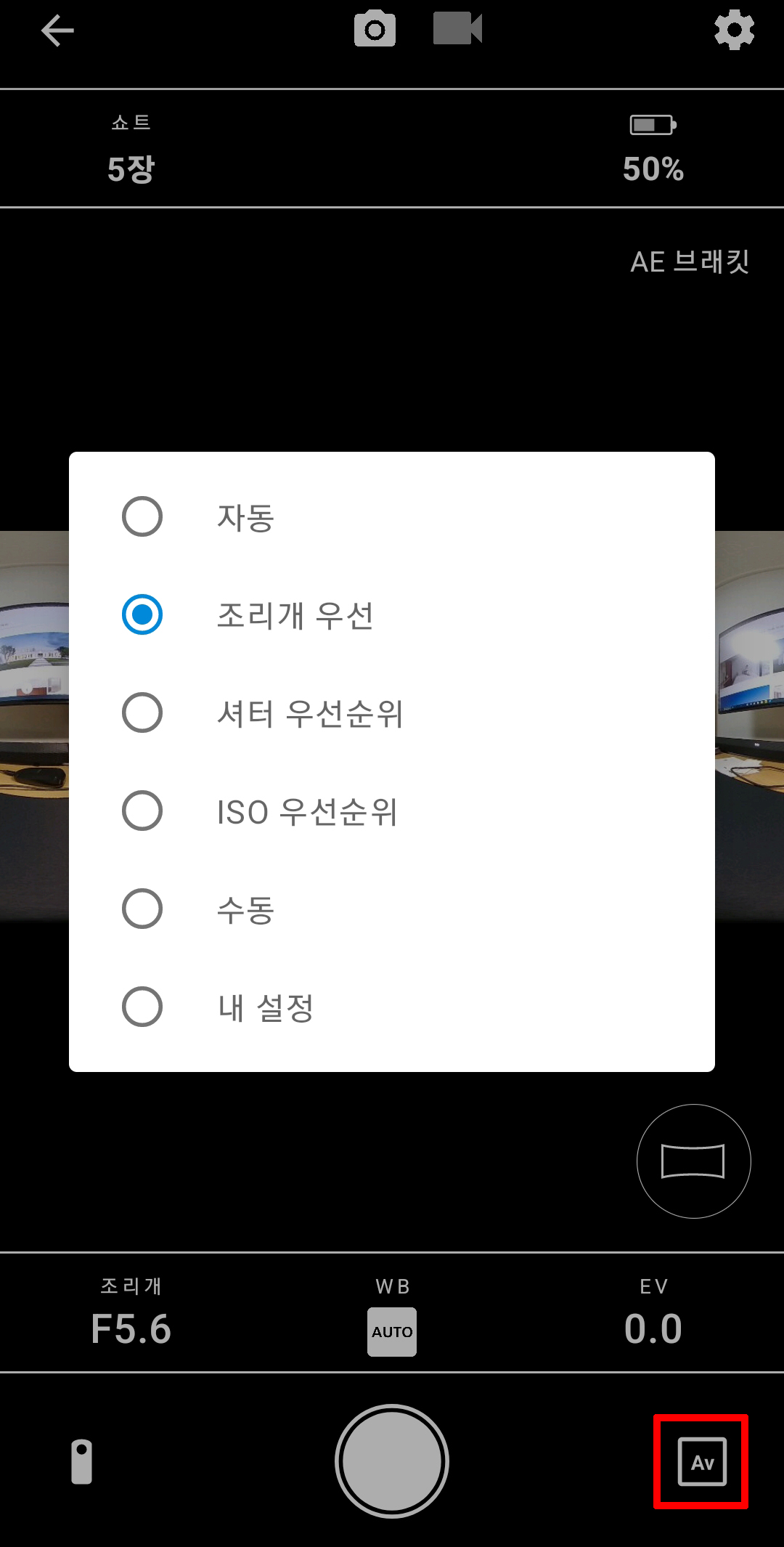Open the camera device icon
The height and width of the screenshot is (1547, 784).
tap(82, 1461)
